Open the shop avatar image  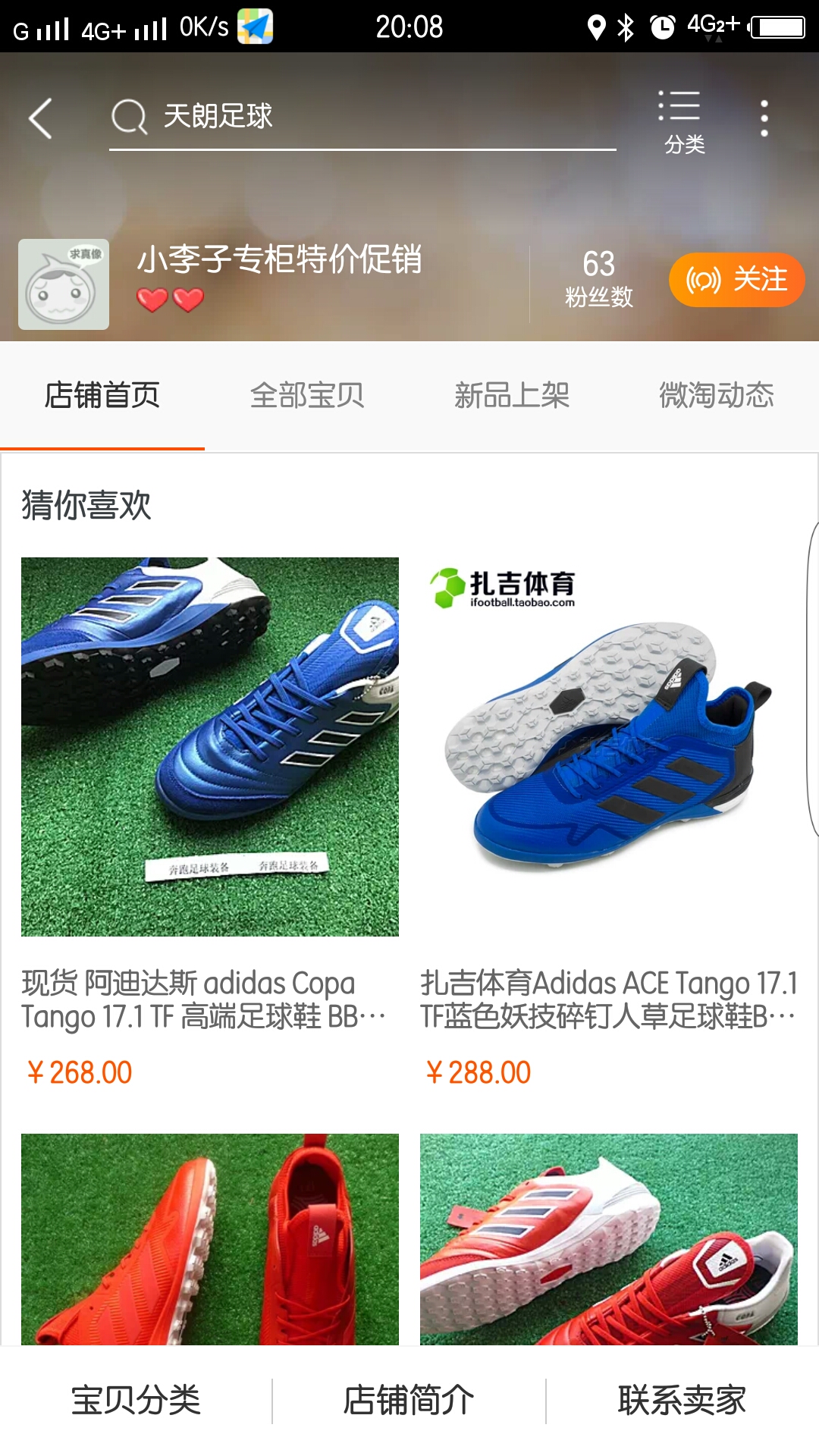tap(64, 284)
